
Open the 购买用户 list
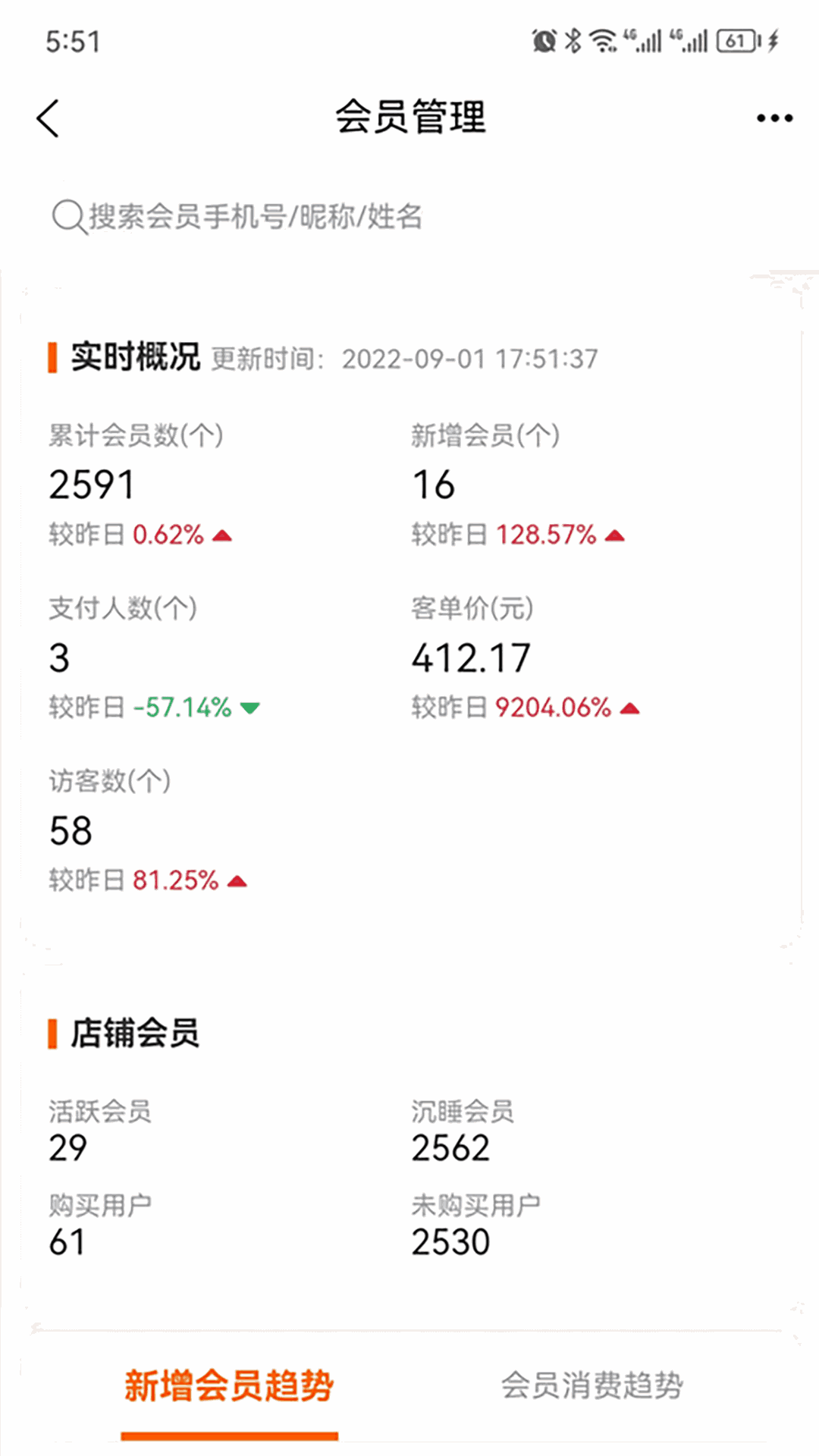(99, 1225)
